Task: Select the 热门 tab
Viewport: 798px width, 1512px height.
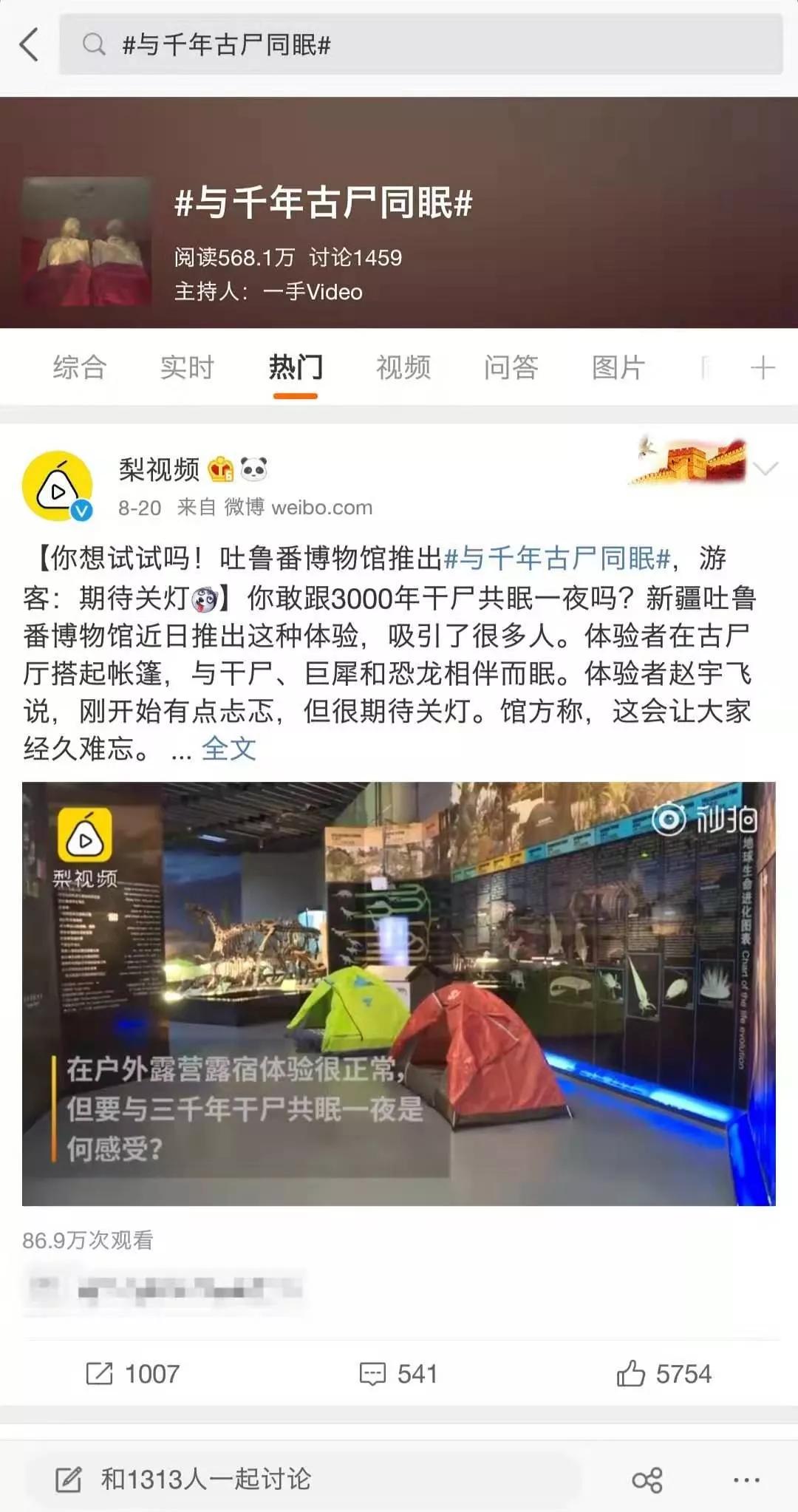Action: [x=295, y=367]
